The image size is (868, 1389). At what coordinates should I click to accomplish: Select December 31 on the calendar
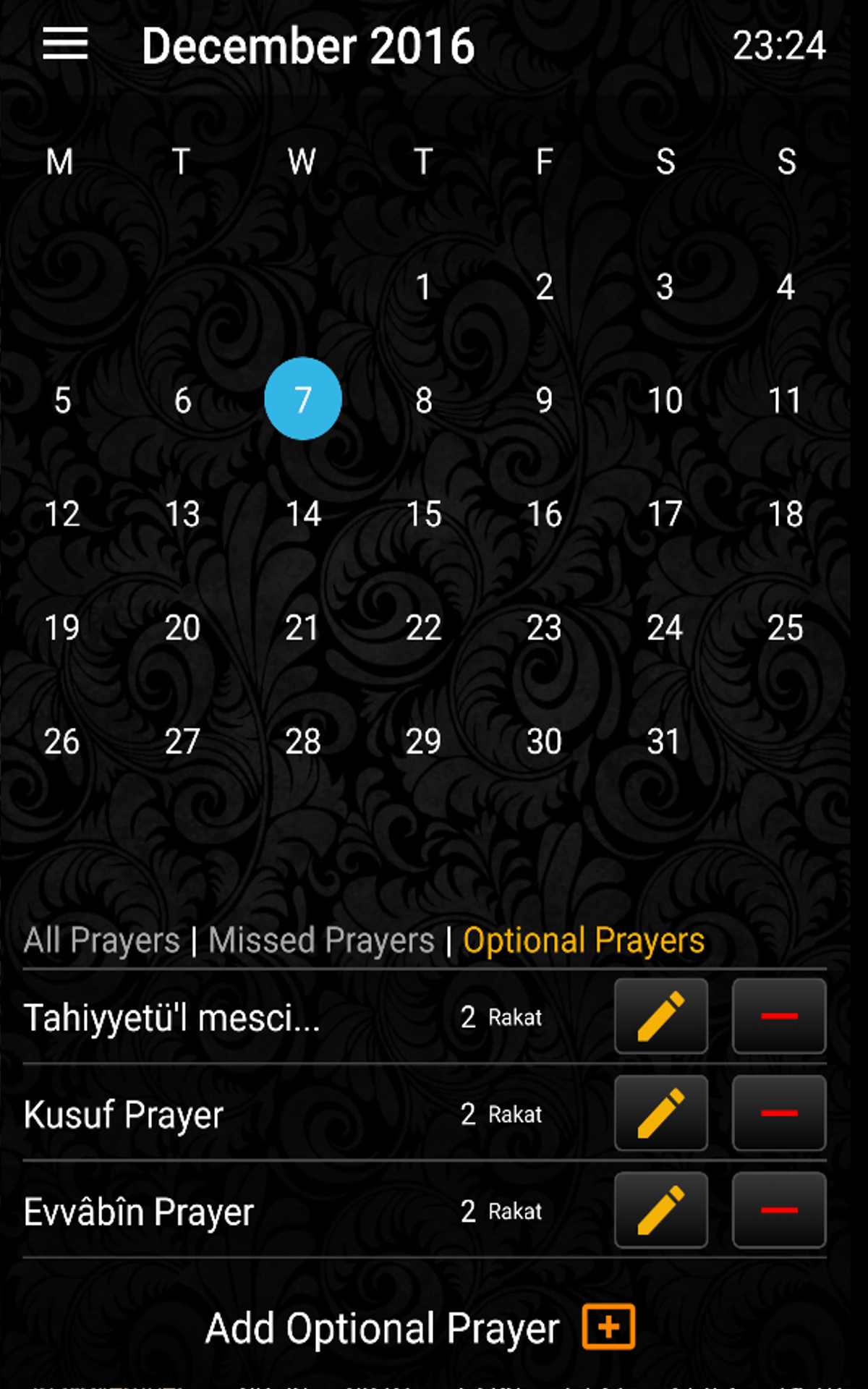tap(665, 742)
